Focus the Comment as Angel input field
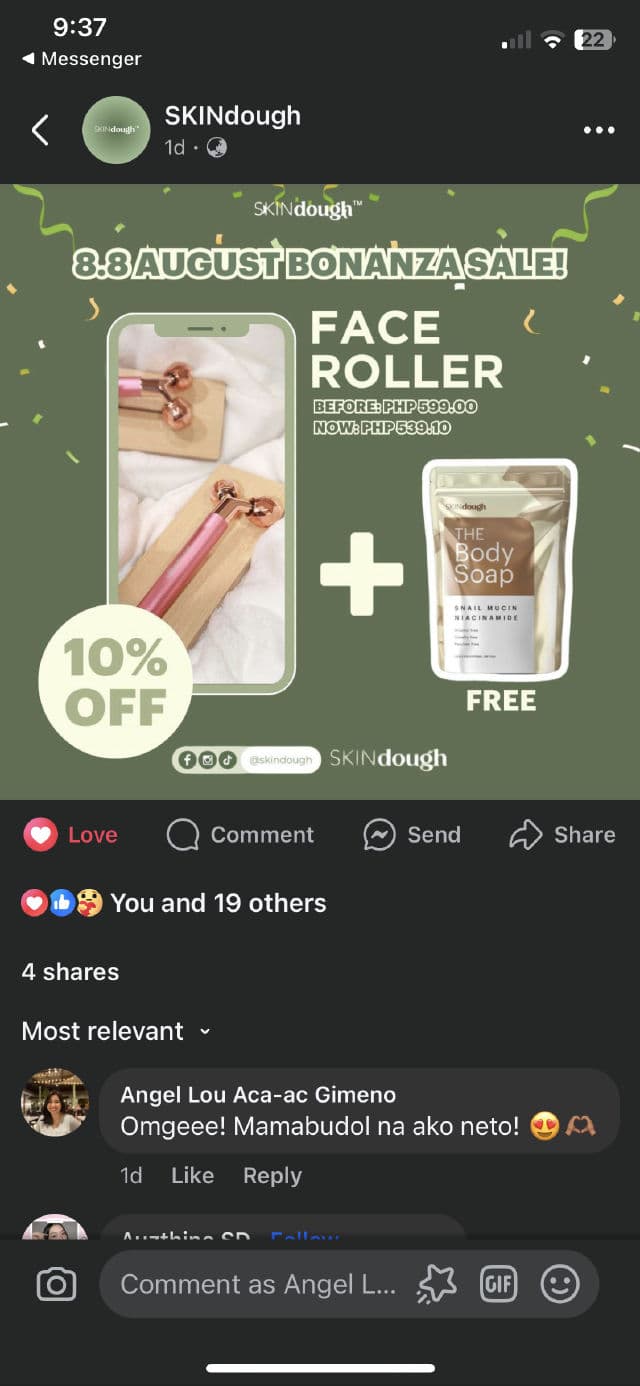 coord(258,1285)
